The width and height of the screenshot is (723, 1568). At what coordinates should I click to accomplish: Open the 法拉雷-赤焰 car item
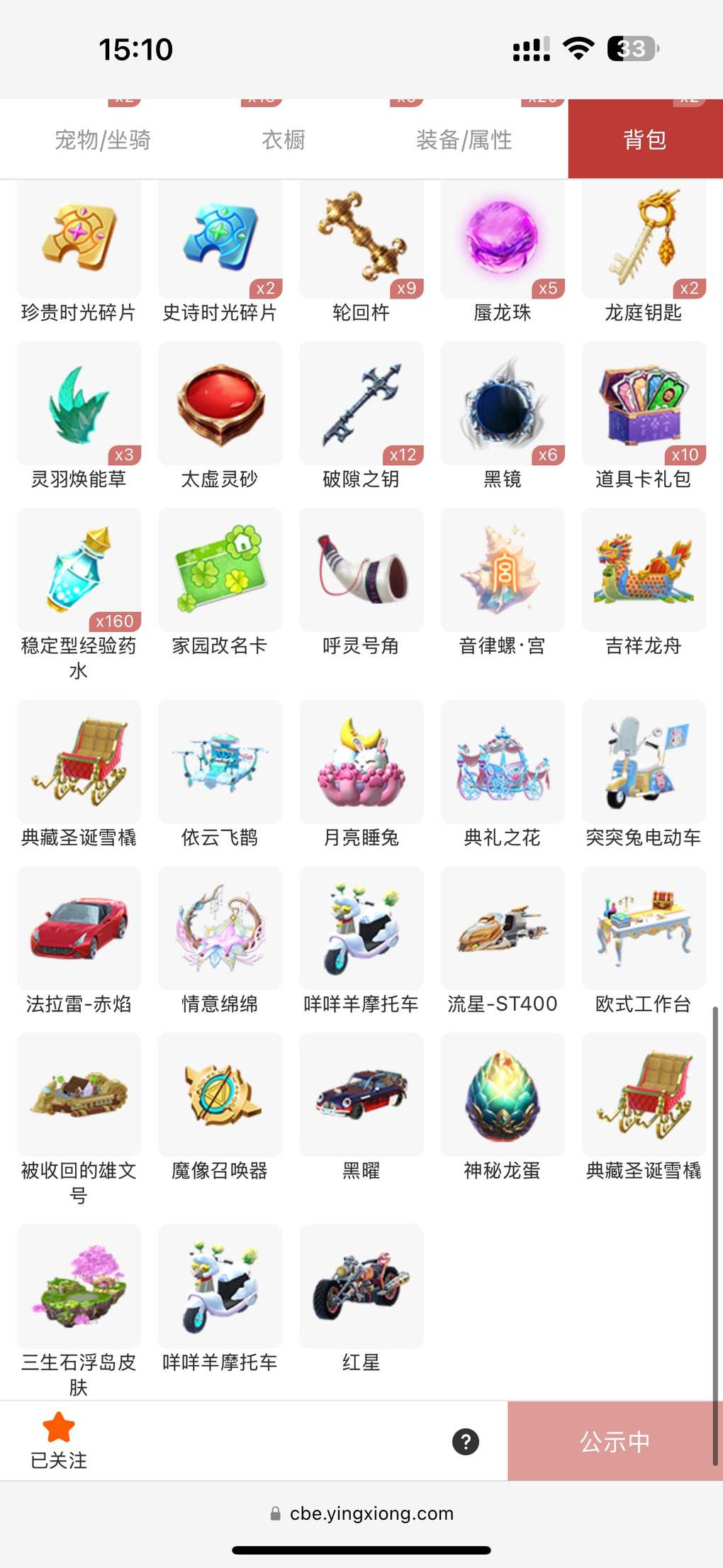(79, 928)
